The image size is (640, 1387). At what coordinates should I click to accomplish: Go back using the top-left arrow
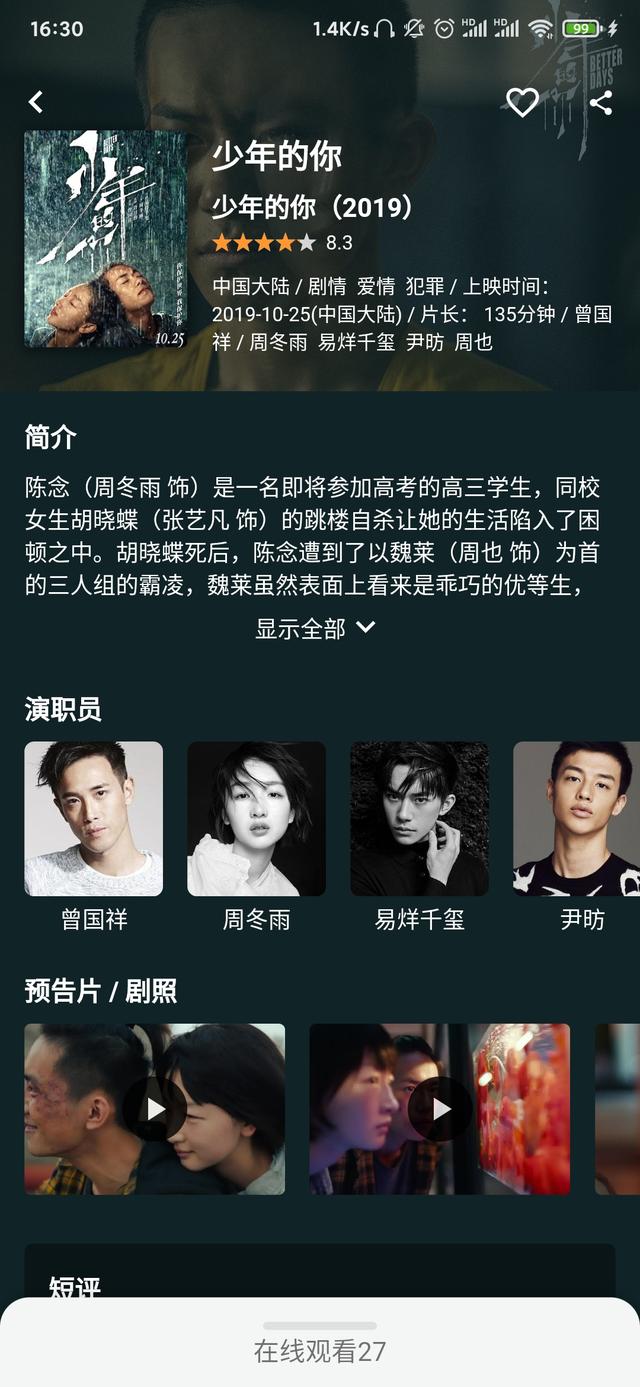coord(36,101)
